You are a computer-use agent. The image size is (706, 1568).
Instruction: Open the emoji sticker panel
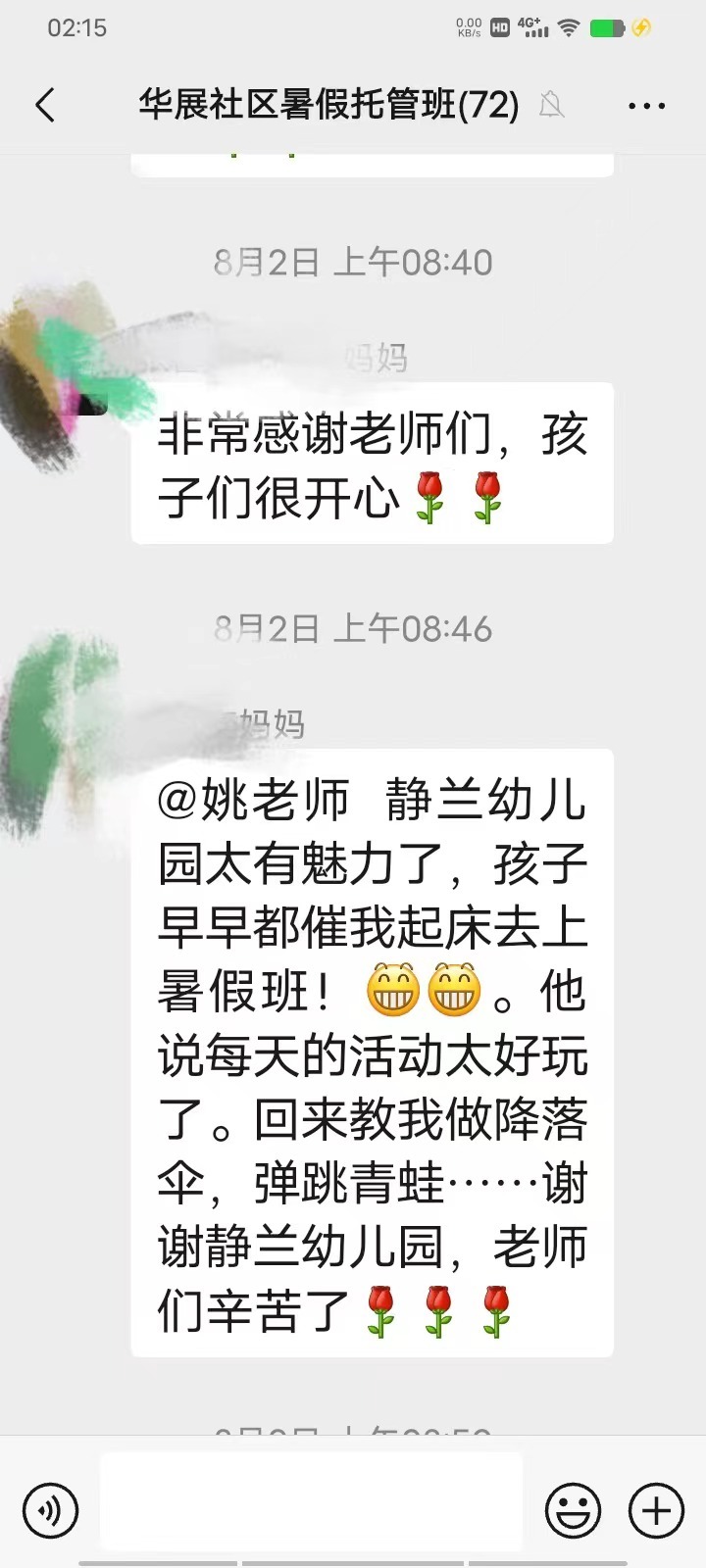pyautogui.click(x=574, y=1509)
